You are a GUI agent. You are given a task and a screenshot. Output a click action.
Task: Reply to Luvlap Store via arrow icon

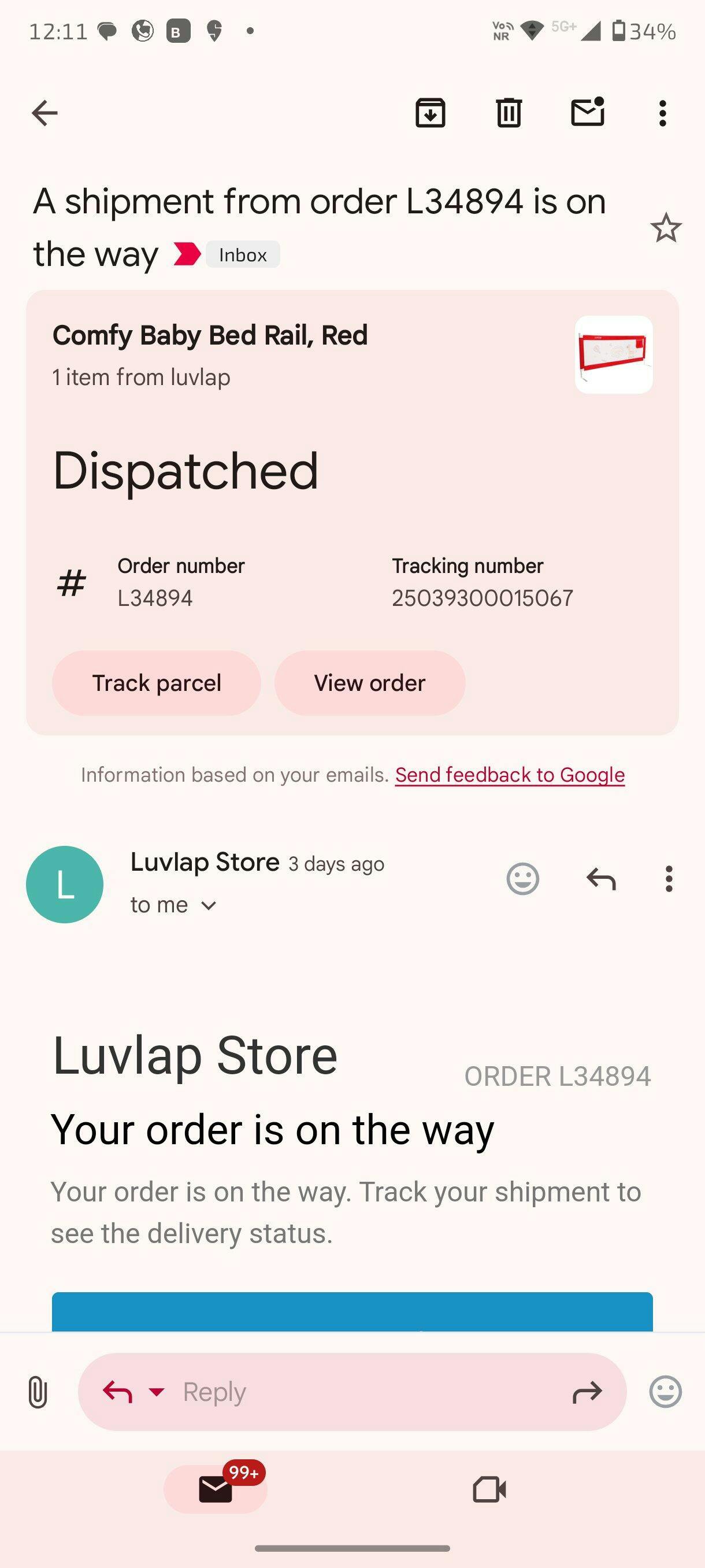click(601, 879)
